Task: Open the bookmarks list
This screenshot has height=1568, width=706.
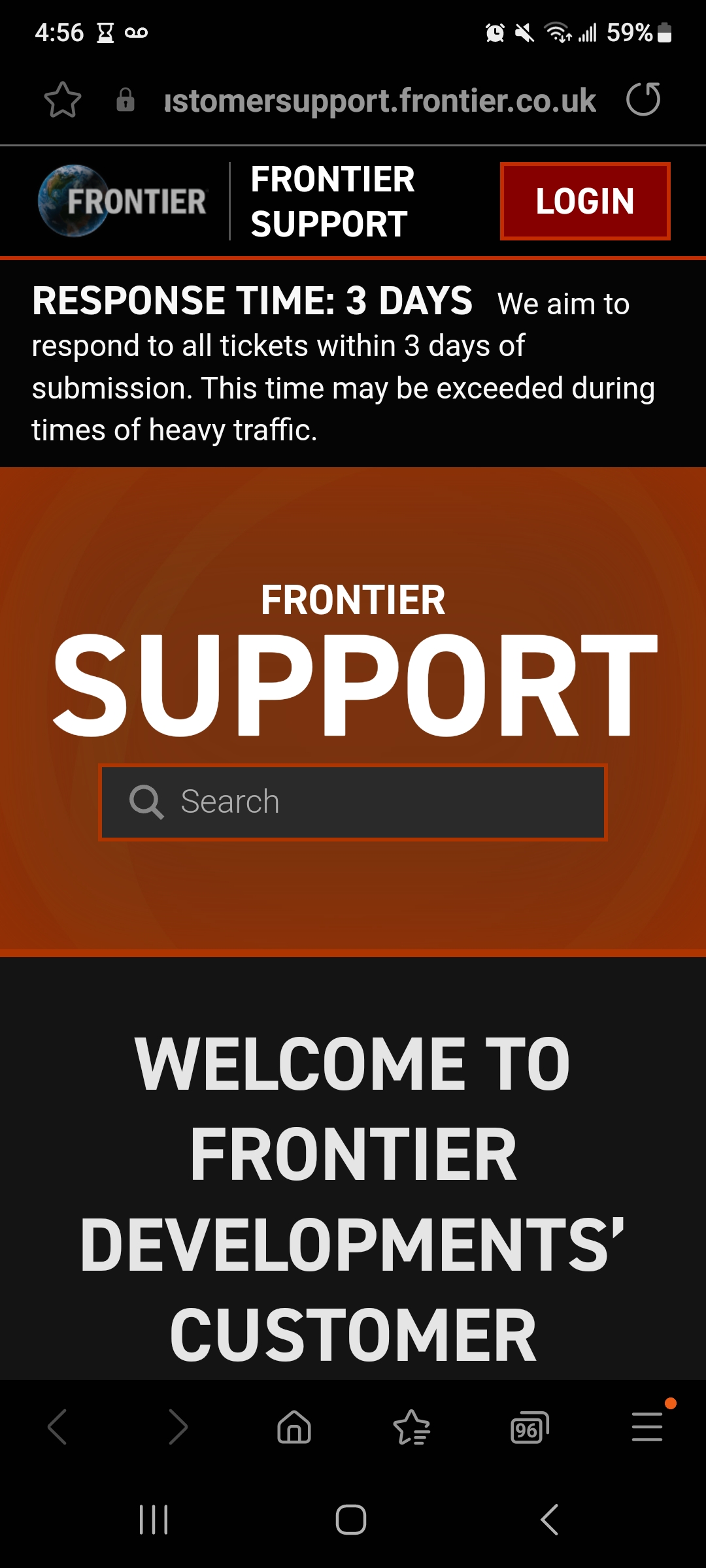Action: click(x=412, y=1427)
